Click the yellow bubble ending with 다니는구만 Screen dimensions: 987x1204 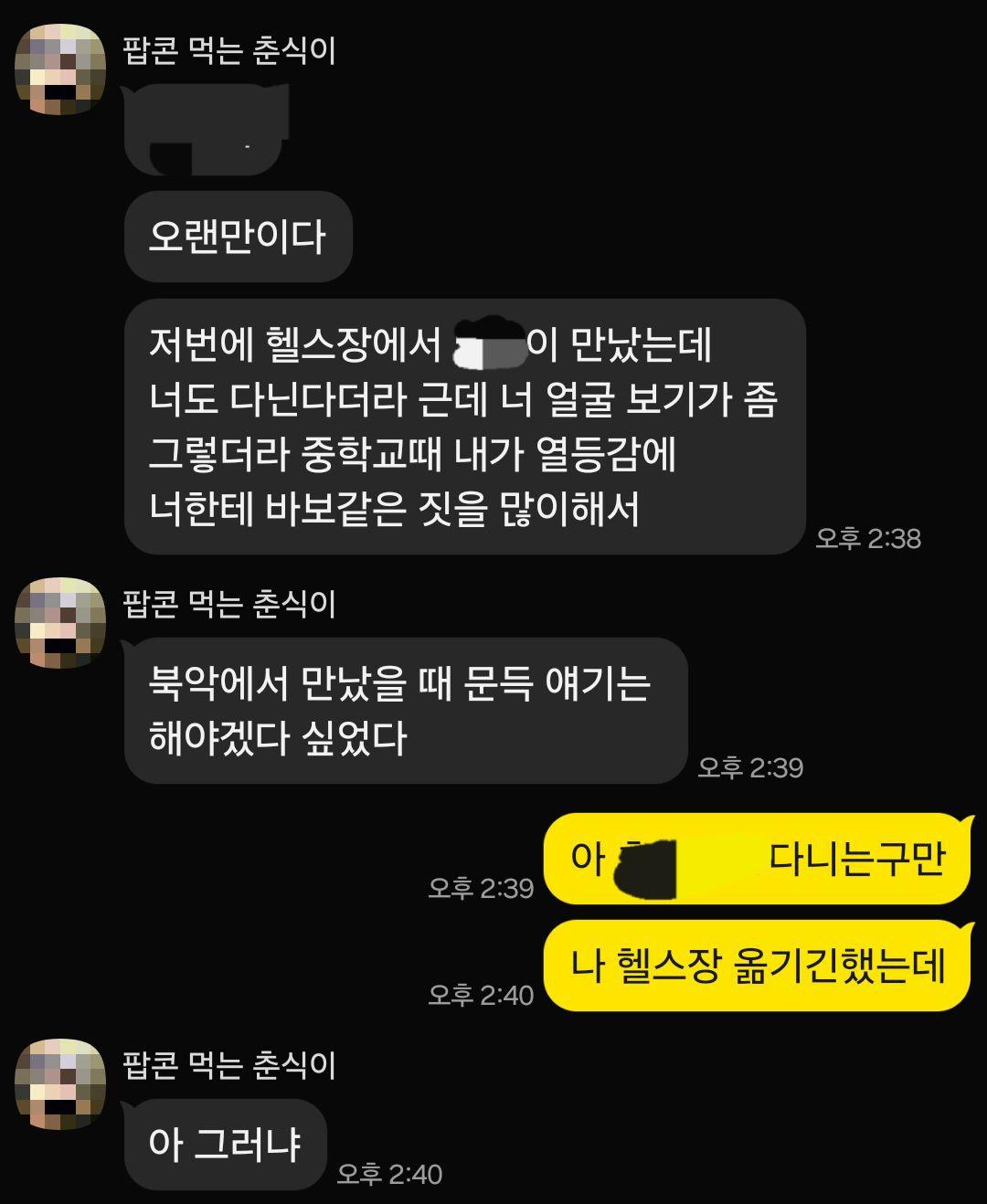(759, 860)
